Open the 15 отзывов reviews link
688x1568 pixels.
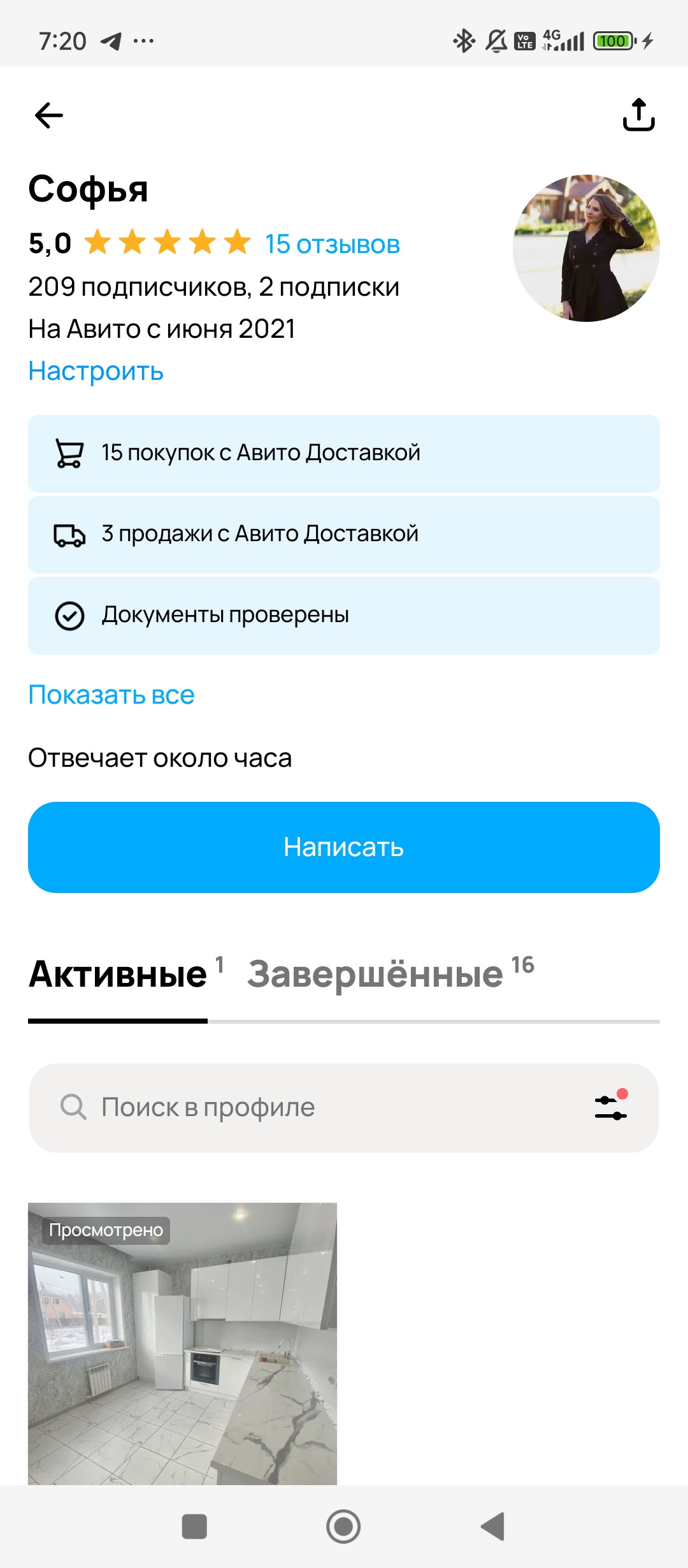point(332,244)
